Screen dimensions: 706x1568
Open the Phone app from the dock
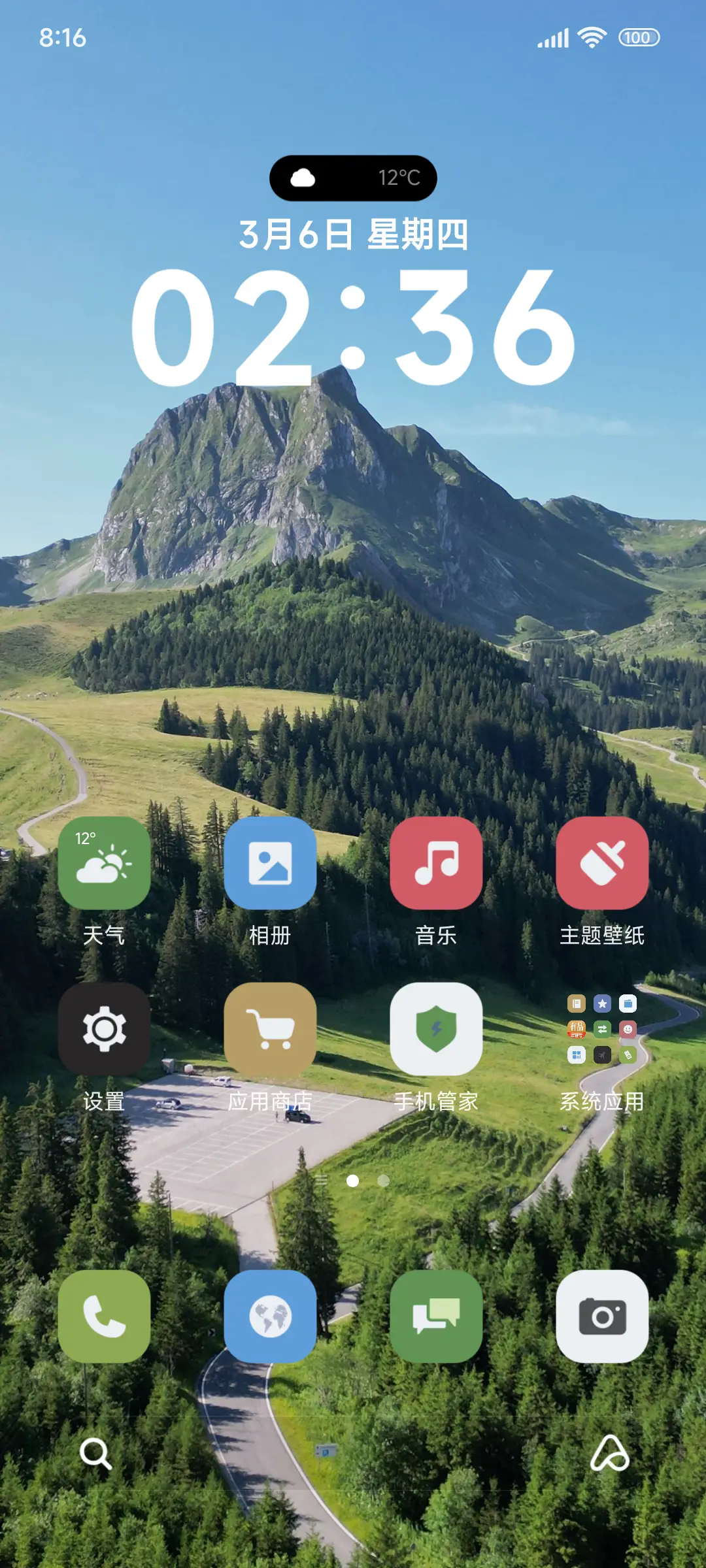(x=105, y=1318)
